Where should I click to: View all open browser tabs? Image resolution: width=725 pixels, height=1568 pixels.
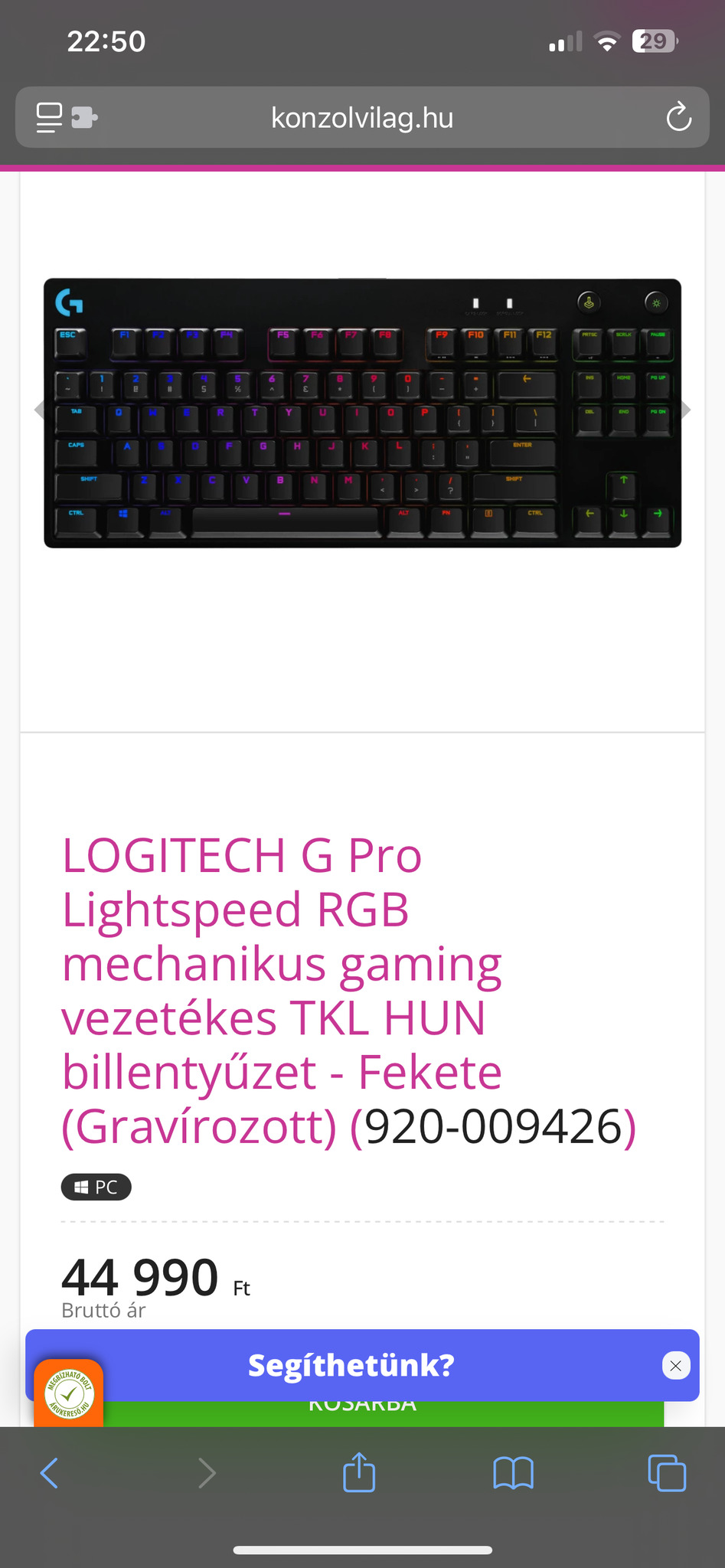[x=667, y=1472]
